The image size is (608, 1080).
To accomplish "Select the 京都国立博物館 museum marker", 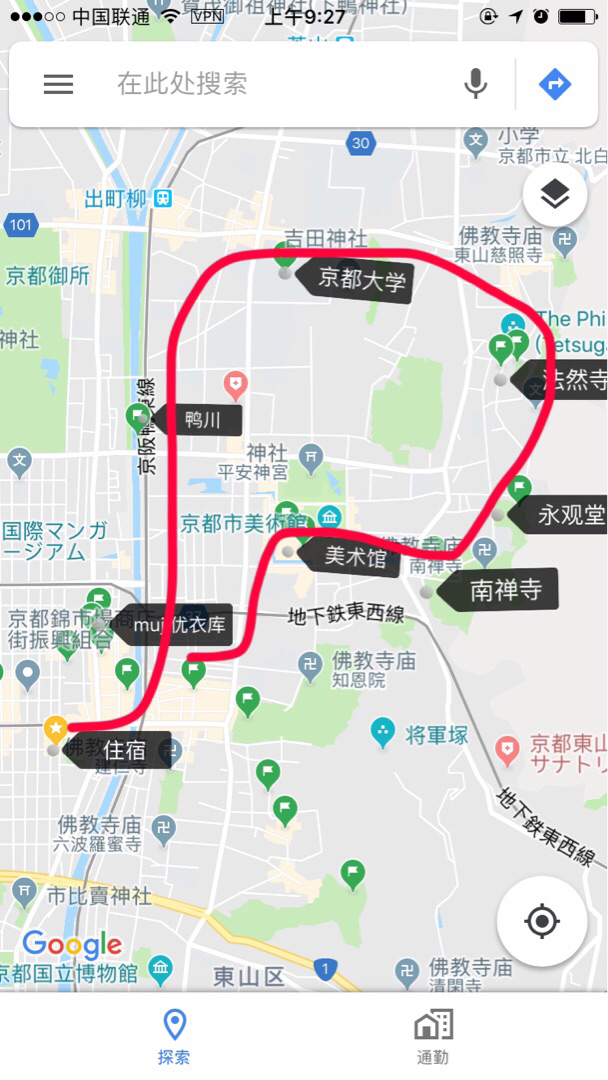I will (160, 968).
